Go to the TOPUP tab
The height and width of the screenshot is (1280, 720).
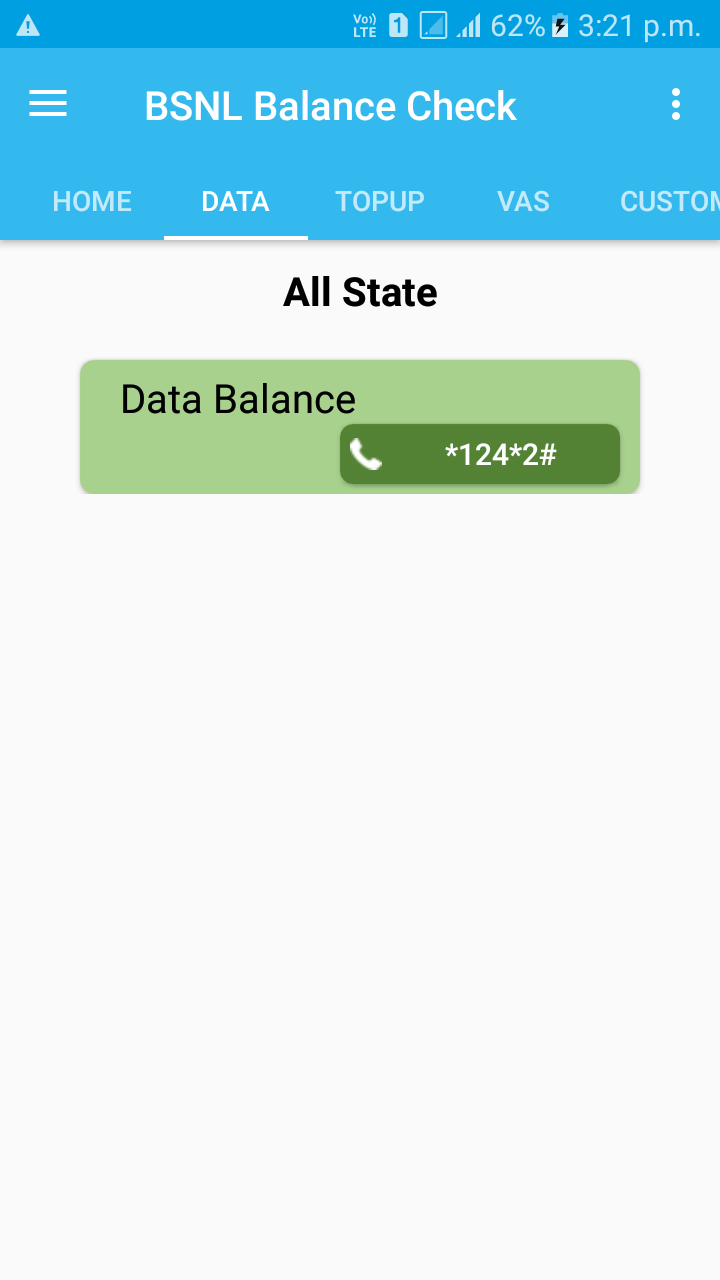[x=380, y=201]
